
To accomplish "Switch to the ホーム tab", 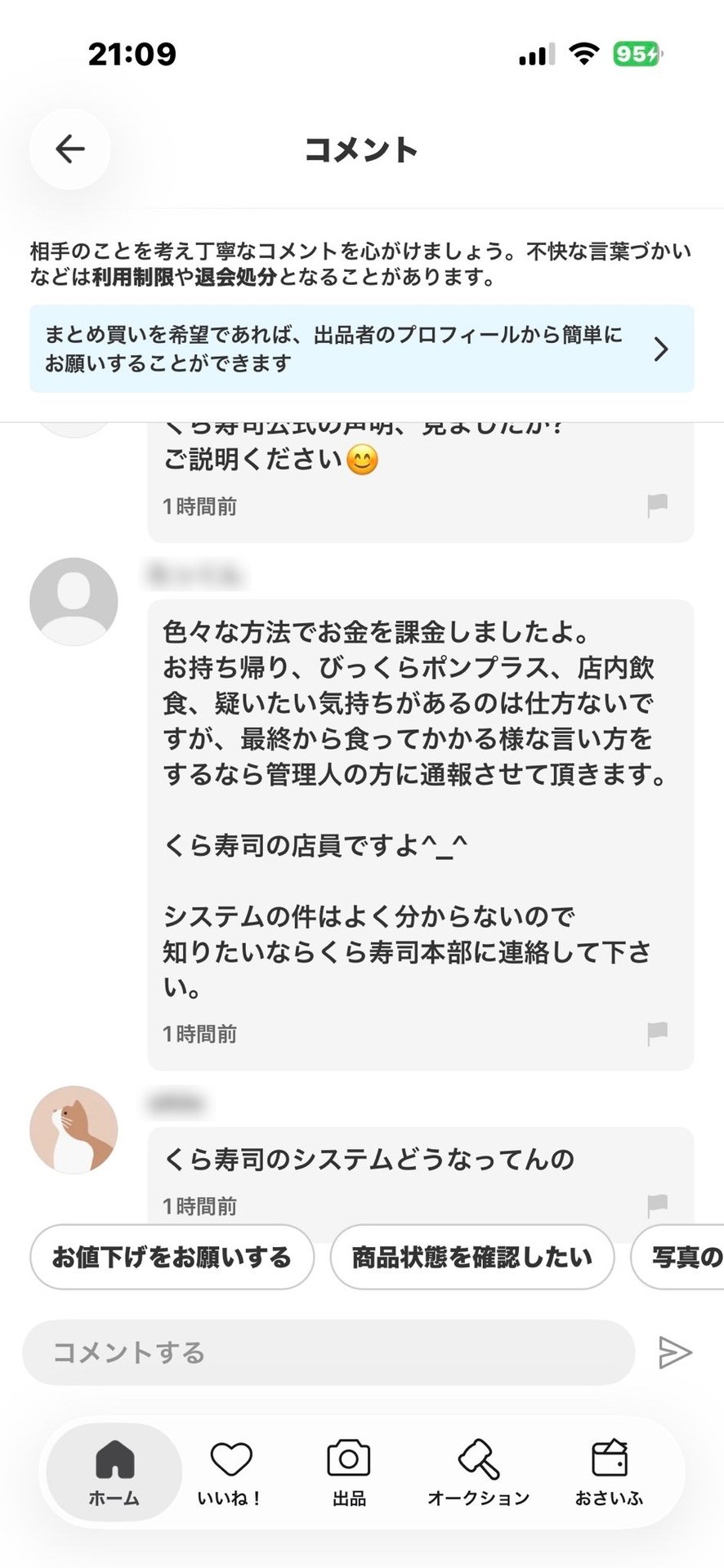I will (x=114, y=1472).
